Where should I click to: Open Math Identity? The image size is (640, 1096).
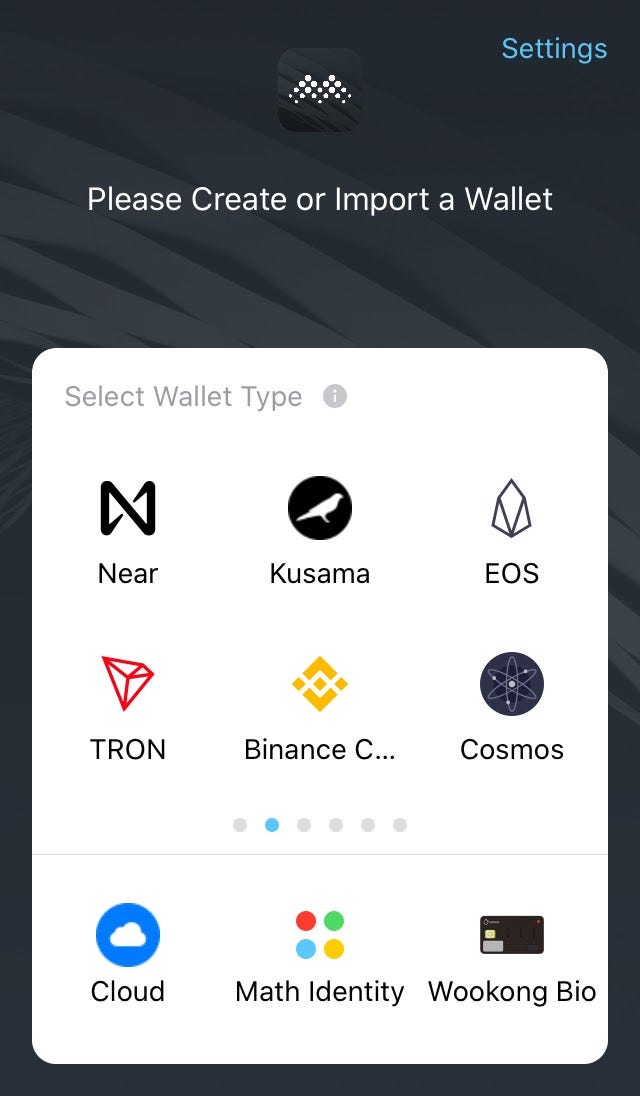tap(320, 952)
